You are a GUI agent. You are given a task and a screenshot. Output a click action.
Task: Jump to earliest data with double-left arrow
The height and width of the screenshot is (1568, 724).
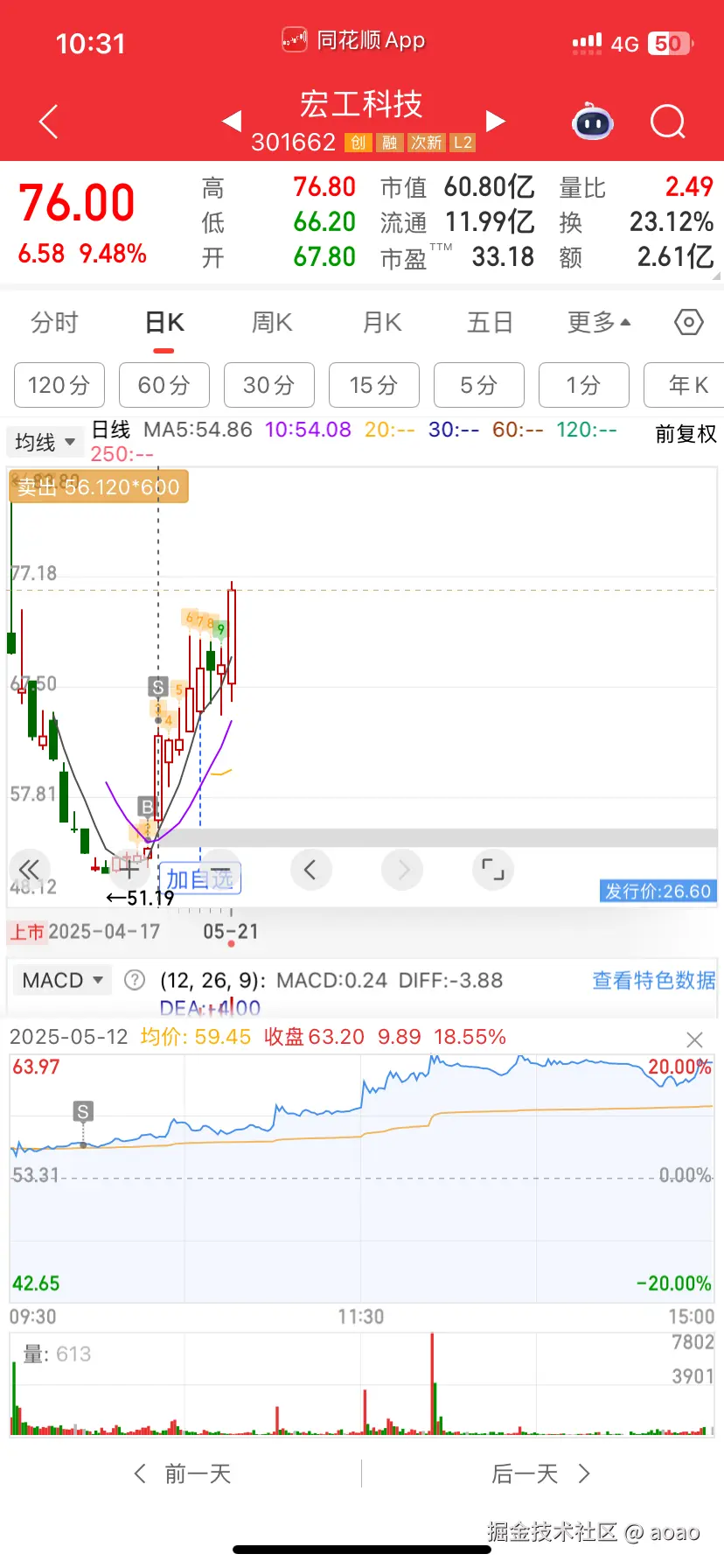[x=30, y=870]
